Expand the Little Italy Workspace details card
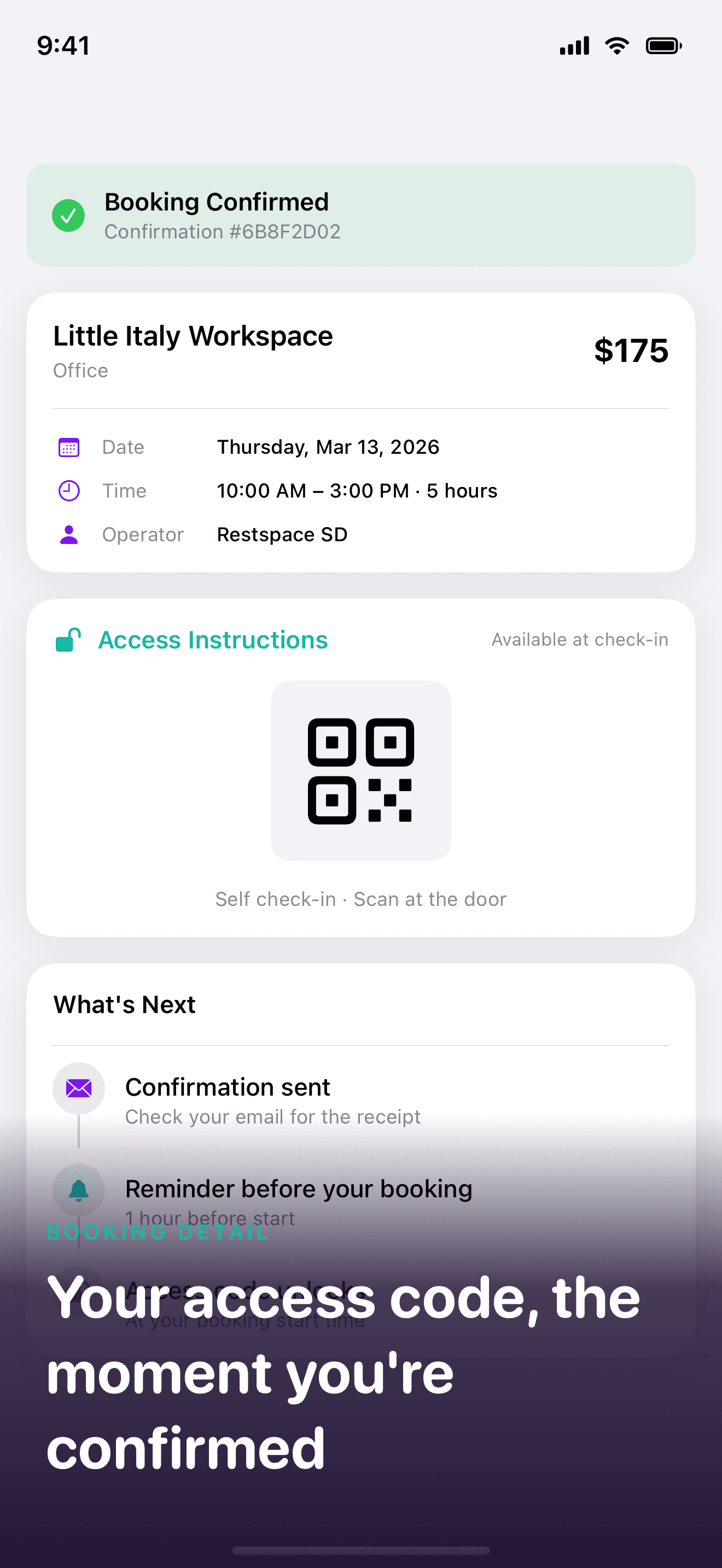This screenshot has height=1568, width=722. click(193, 335)
